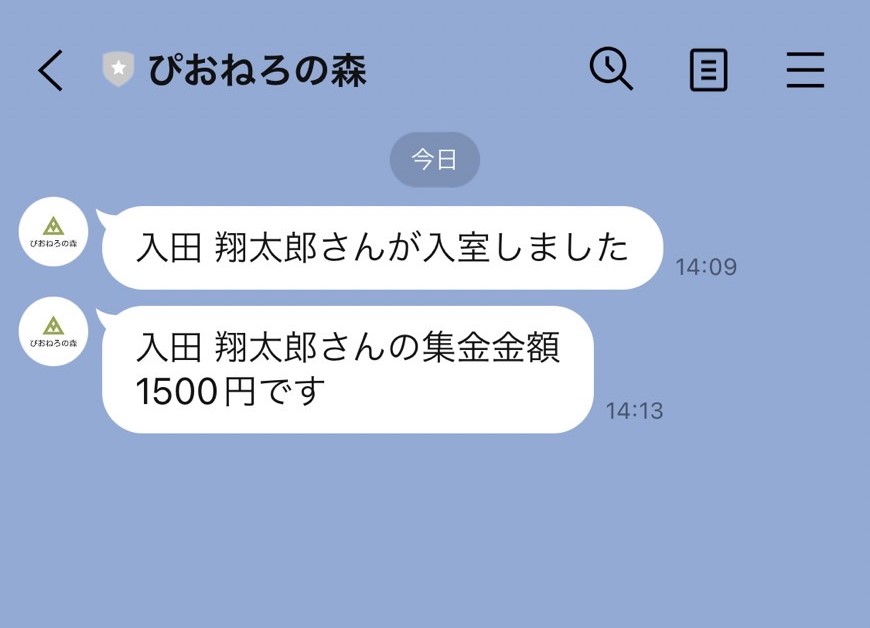The height and width of the screenshot is (628, 870).
Task: Search within this chat
Action: click(x=610, y=70)
